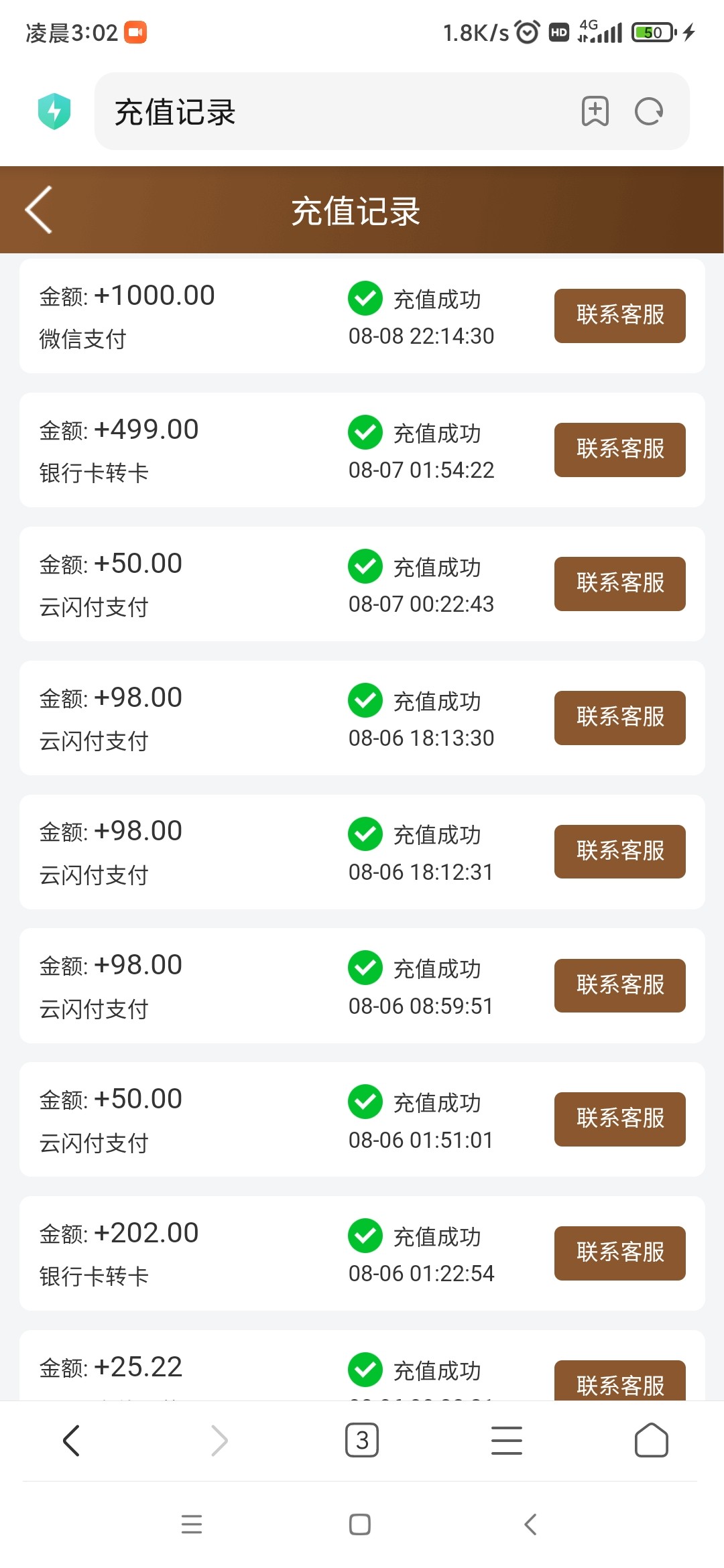Tap 联系客服 on the 08-06 18:12:31 record
Image resolution: width=724 pixels, height=1568 pixels.
619,852
